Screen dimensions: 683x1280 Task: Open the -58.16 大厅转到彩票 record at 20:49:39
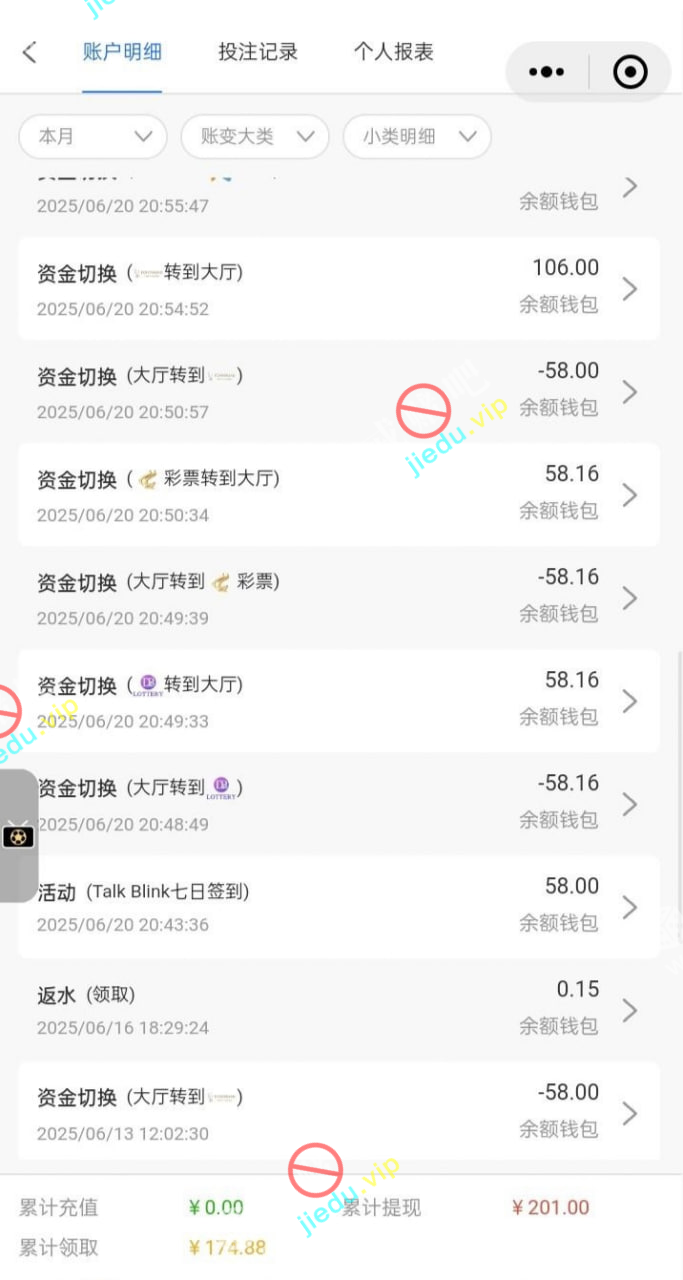click(x=338, y=598)
